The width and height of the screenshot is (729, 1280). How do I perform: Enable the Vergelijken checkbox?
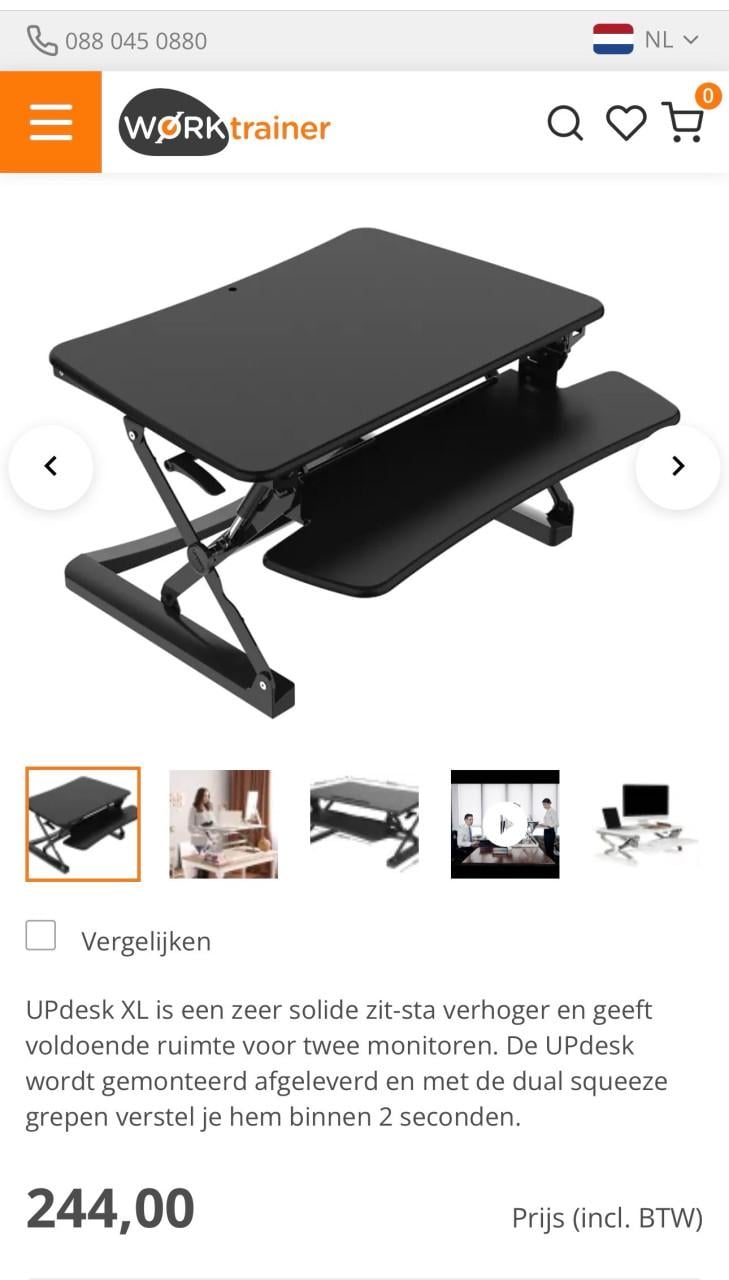point(39,935)
